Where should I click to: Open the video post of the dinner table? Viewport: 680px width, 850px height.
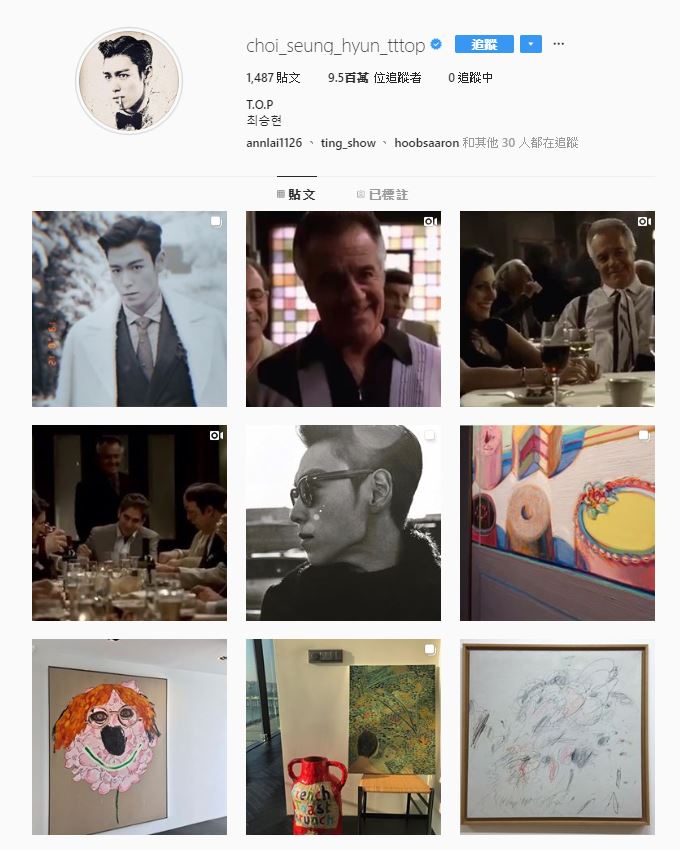[129, 522]
